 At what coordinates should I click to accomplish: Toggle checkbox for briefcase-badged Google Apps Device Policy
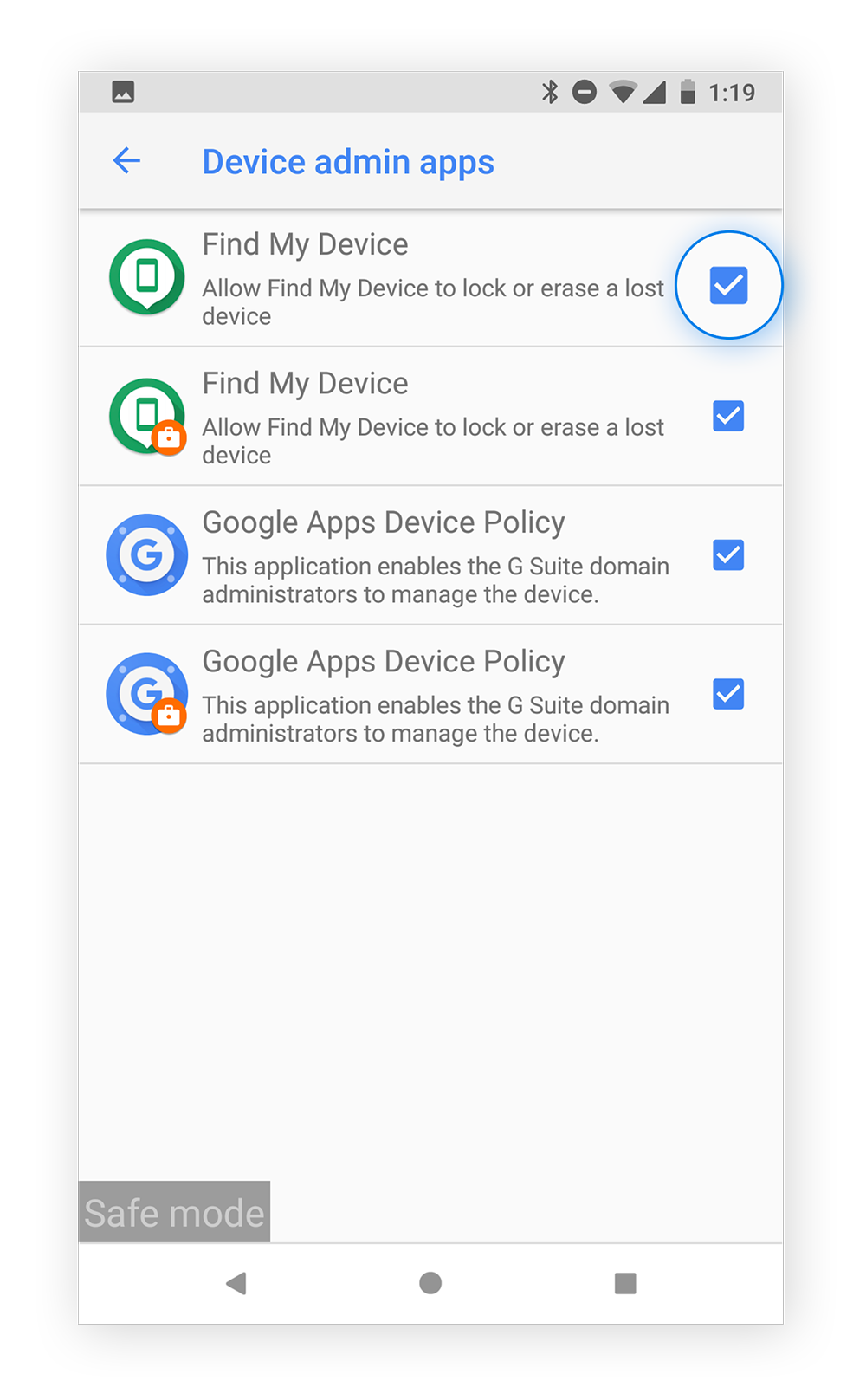pyautogui.click(x=728, y=694)
